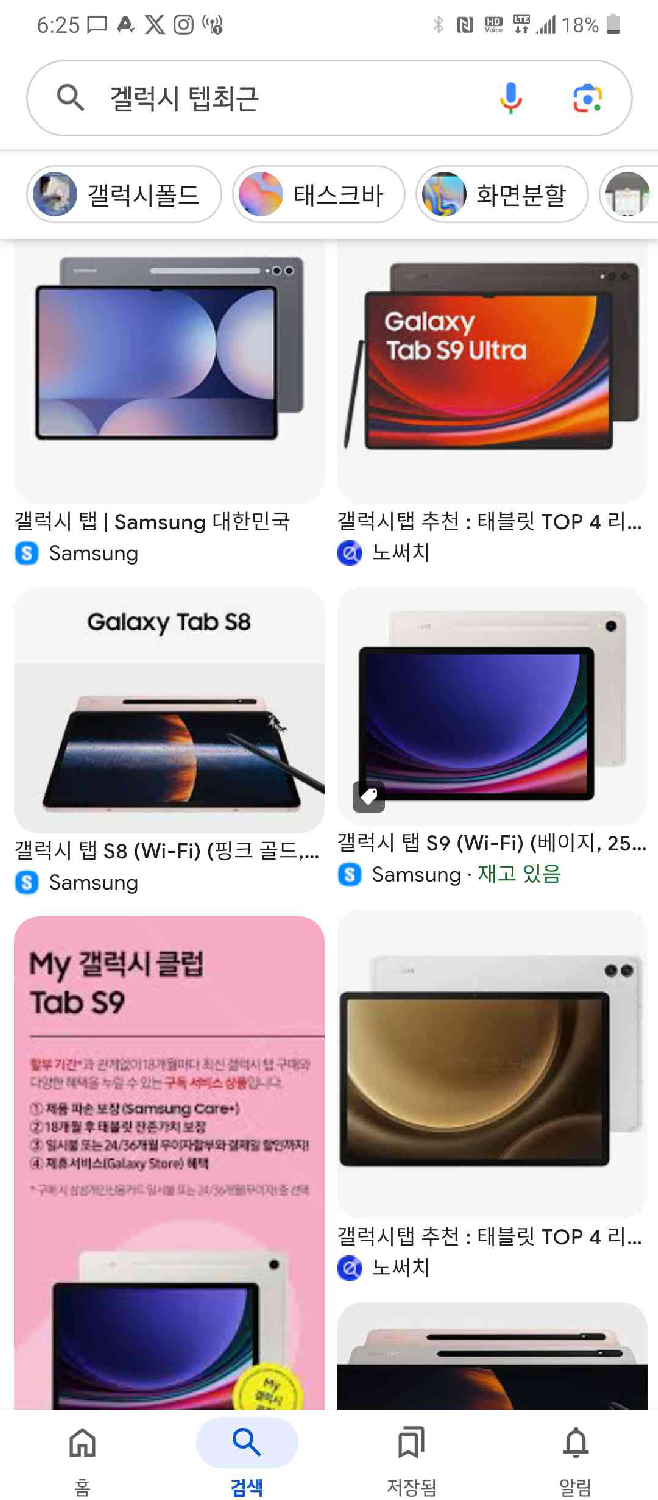This screenshot has height=1500, width=658.
Task: Start voice search with the microphone
Action: [511, 98]
